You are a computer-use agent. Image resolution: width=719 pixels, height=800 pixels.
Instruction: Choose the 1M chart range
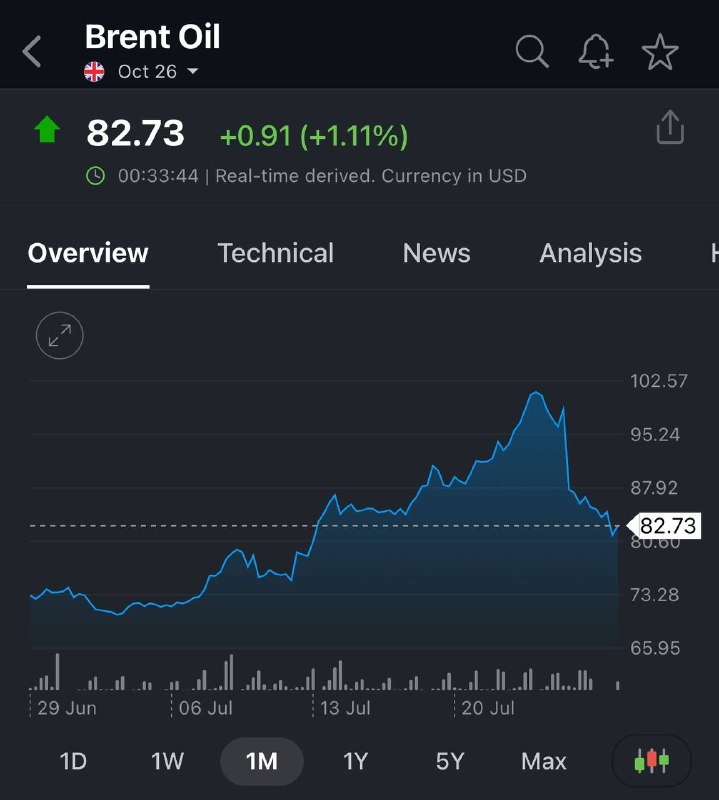(262, 761)
